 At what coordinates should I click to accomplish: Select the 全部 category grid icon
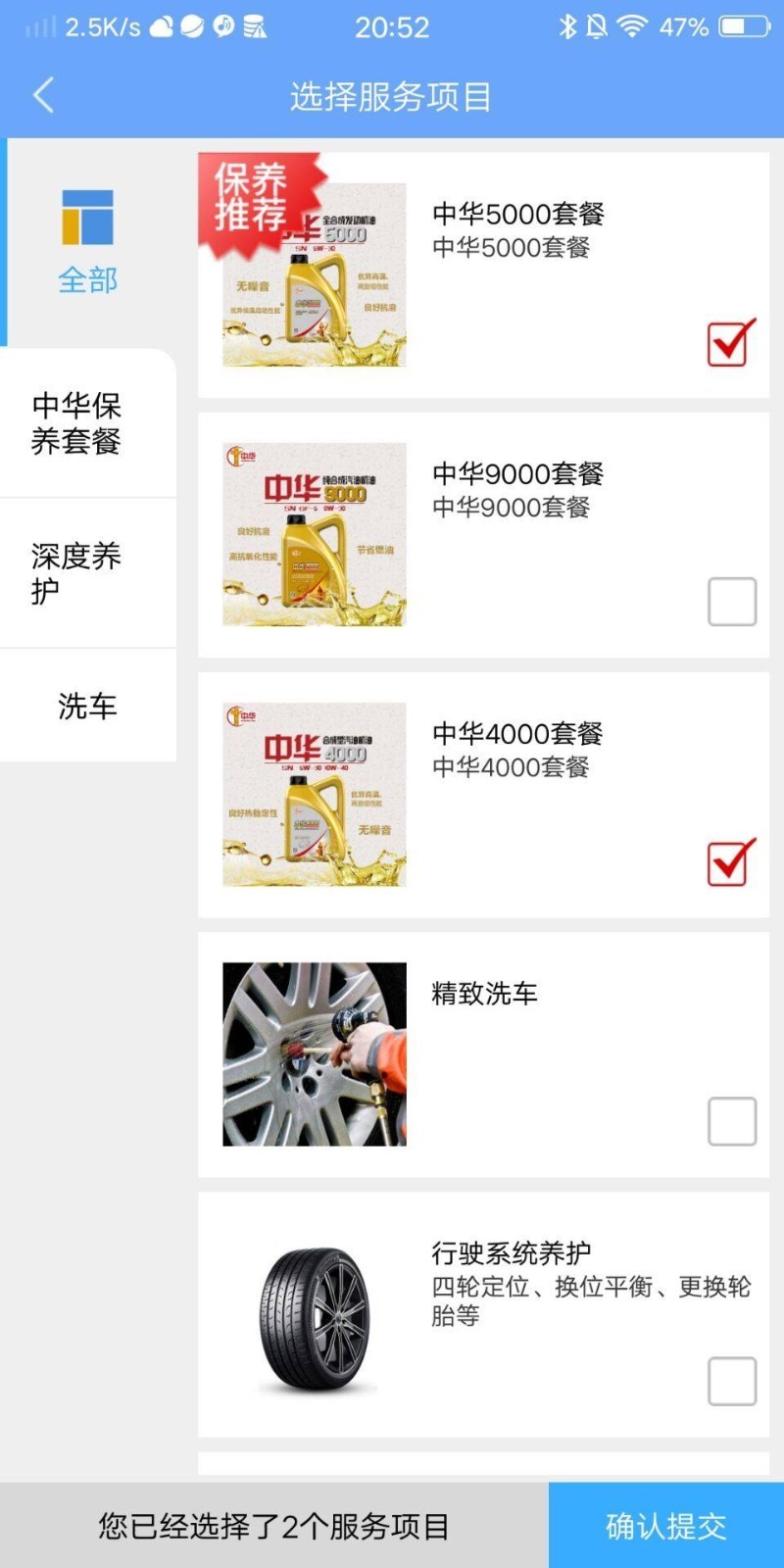point(86,235)
